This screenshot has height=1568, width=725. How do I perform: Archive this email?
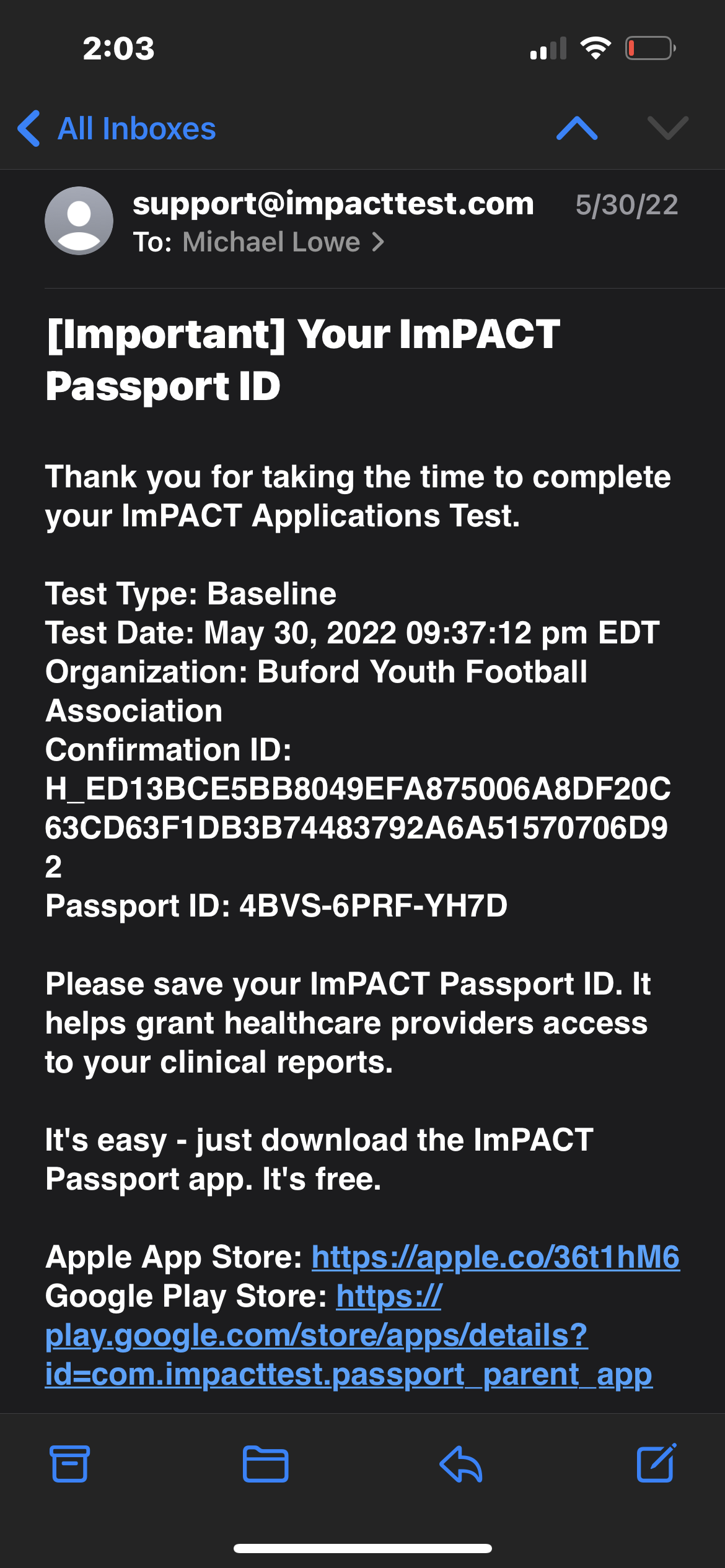(69, 1463)
